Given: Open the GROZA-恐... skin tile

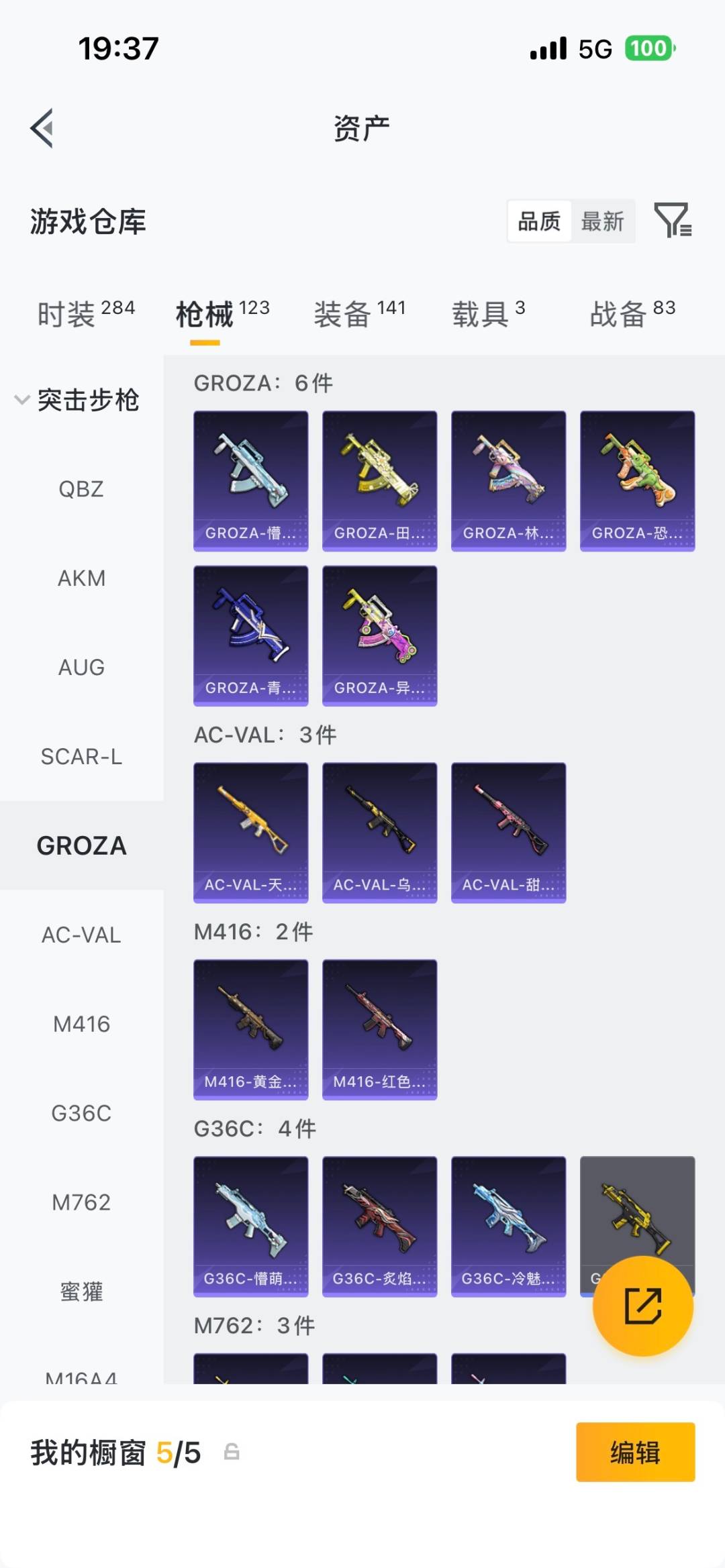Looking at the screenshot, I should (637, 480).
